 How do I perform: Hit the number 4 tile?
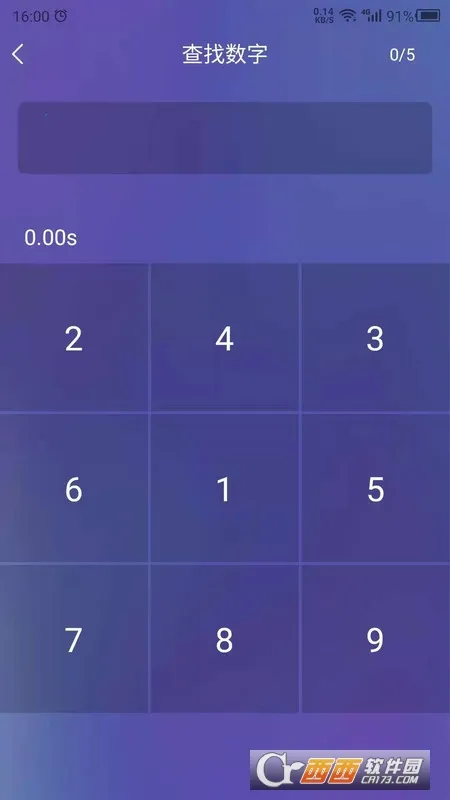[224, 337]
